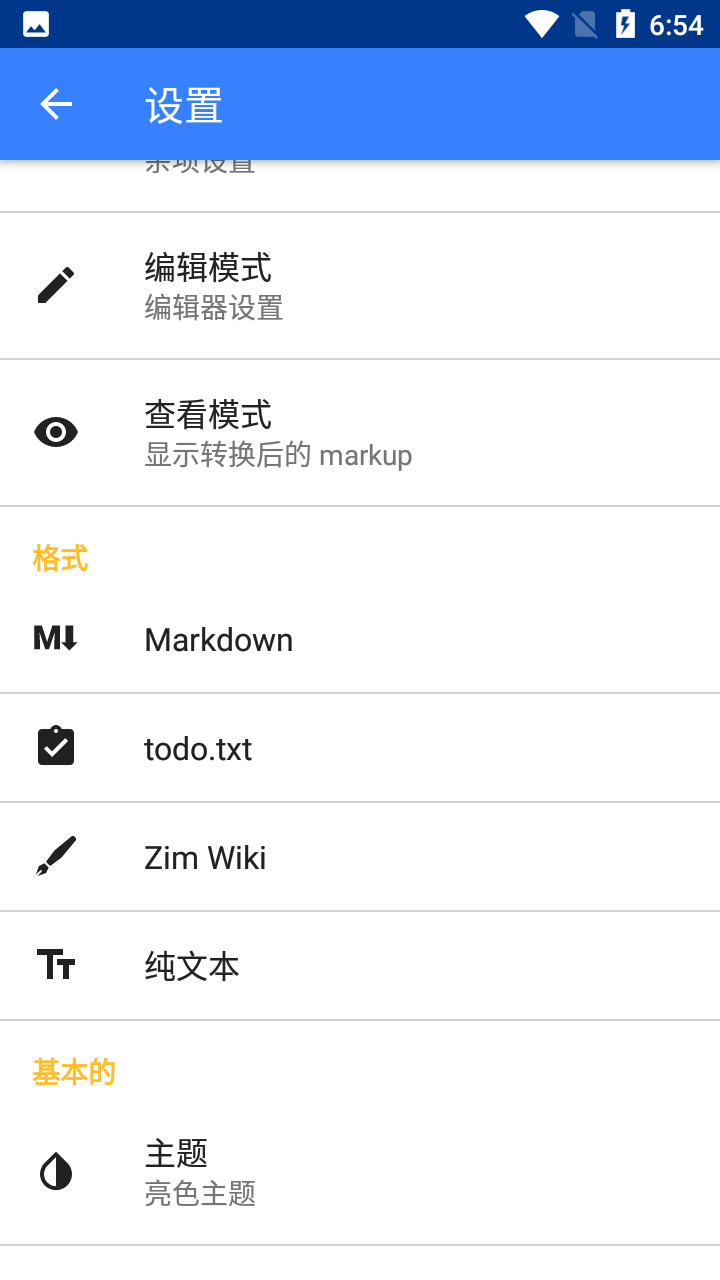Select the todo.txt format row

coord(360,748)
